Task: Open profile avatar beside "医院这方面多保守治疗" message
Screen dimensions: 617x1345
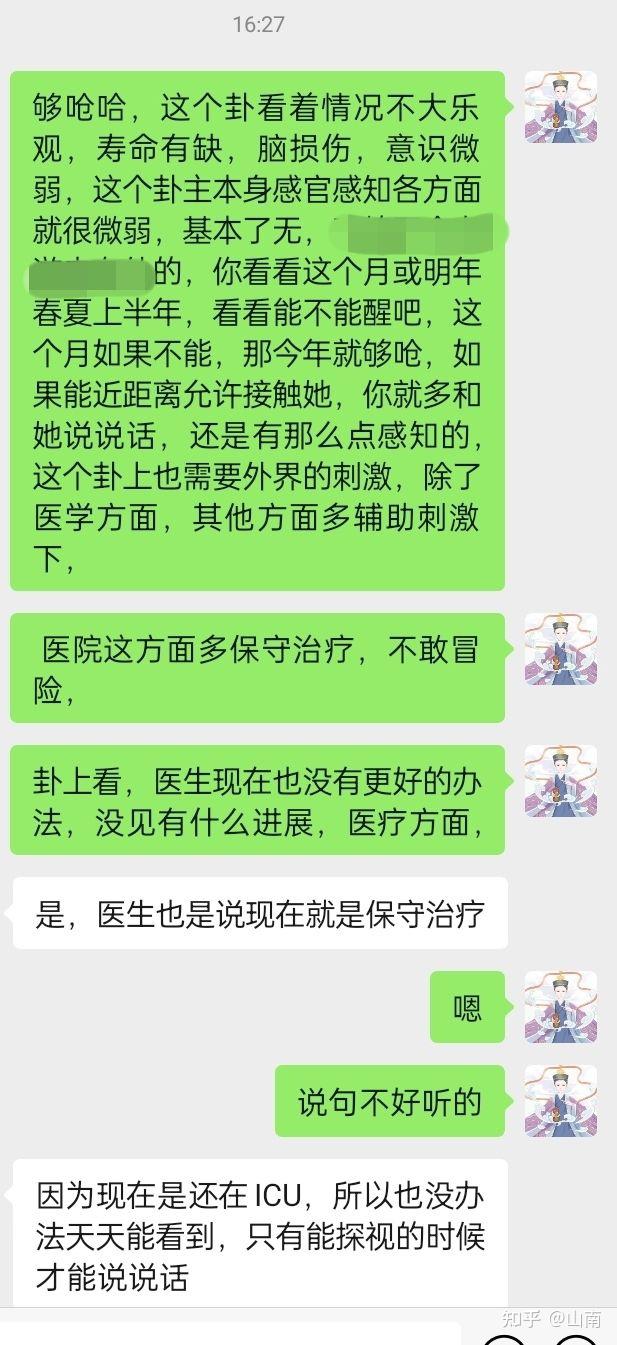Action: [x=561, y=649]
